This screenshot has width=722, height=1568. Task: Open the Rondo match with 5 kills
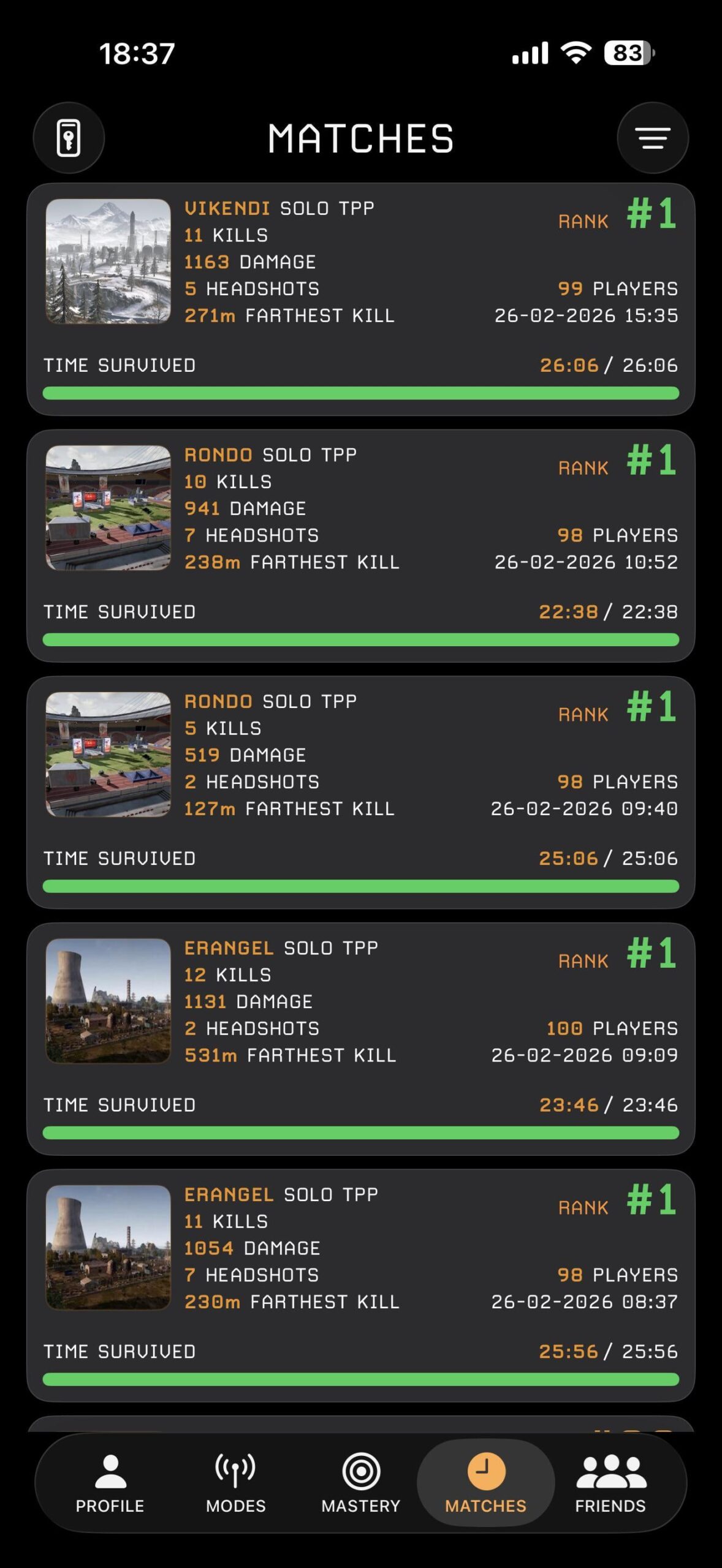point(360,792)
